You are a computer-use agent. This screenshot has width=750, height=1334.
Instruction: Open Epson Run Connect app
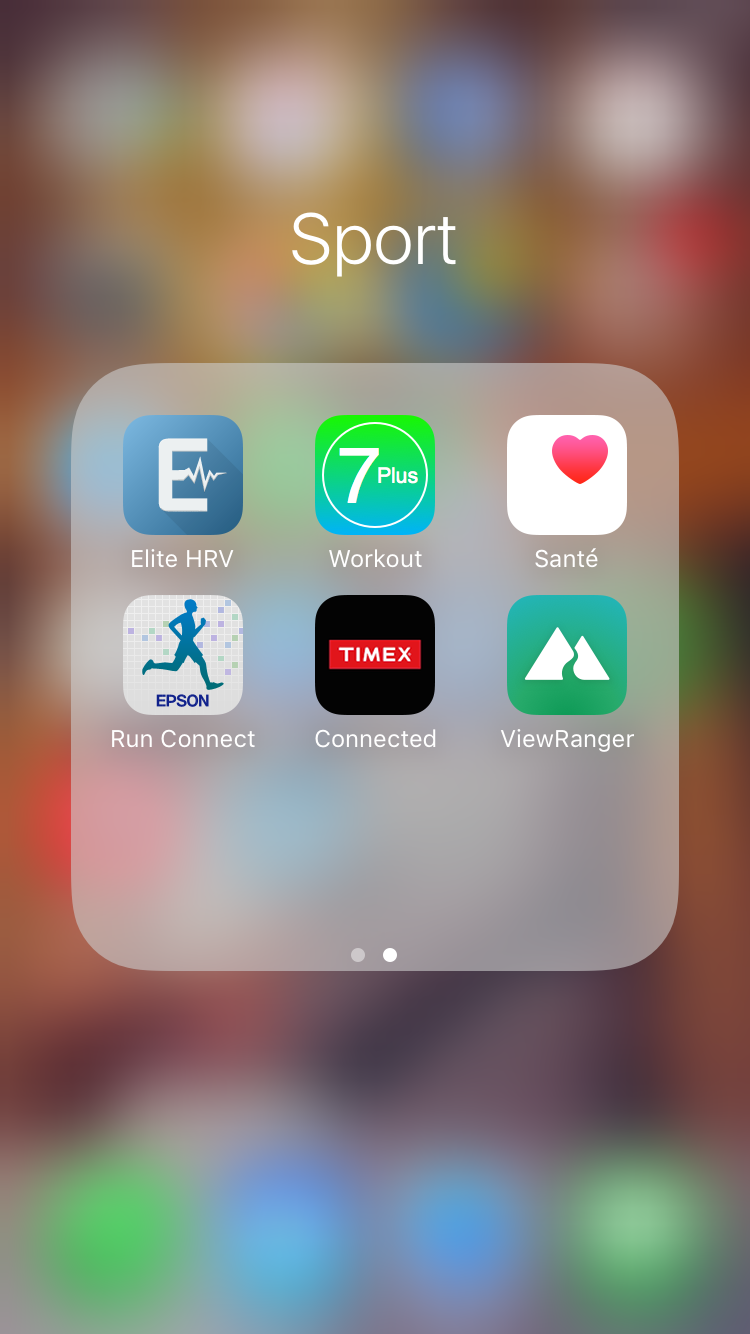[x=183, y=655]
